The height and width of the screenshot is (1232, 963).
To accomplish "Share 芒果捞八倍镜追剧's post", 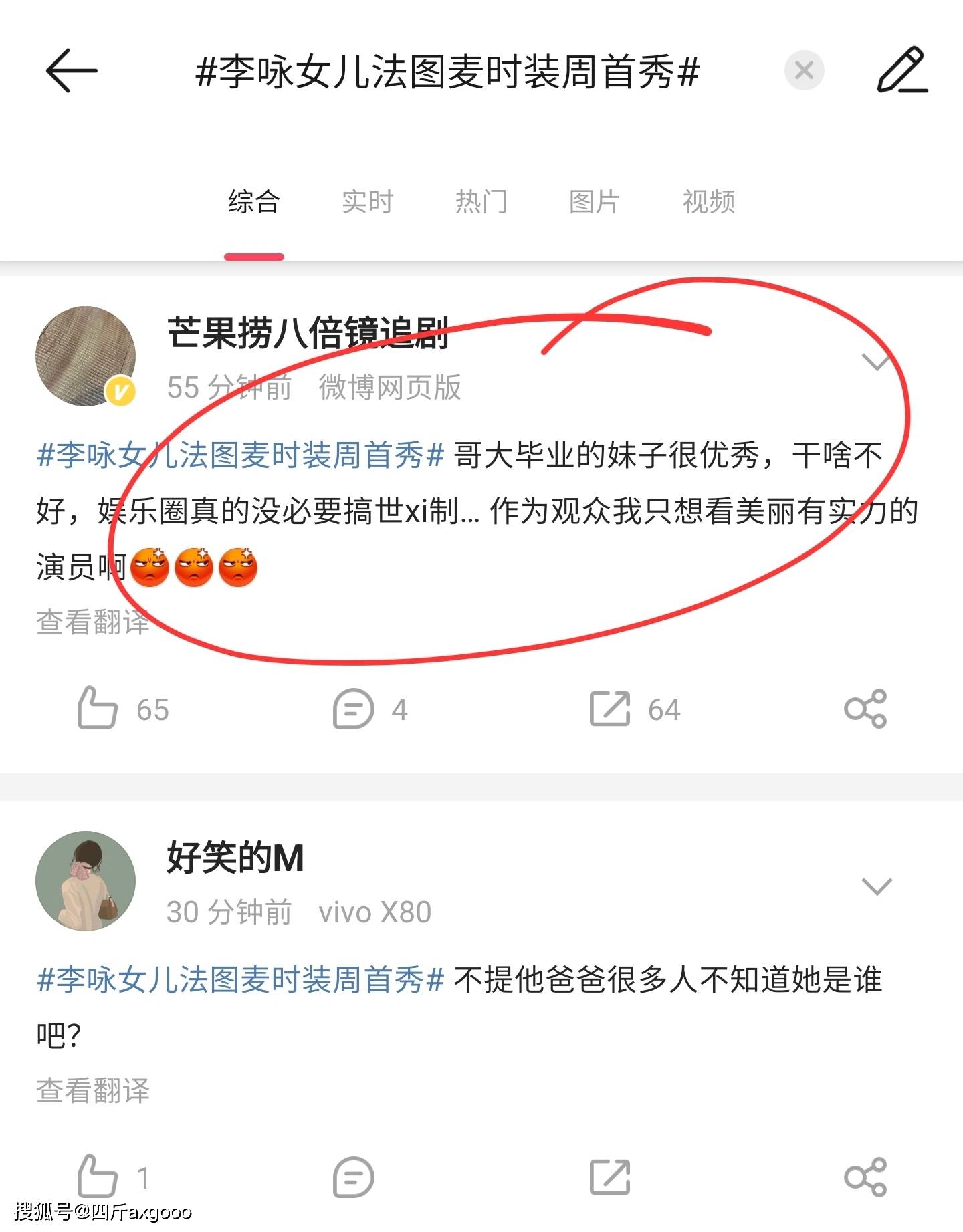I will click(x=865, y=709).
